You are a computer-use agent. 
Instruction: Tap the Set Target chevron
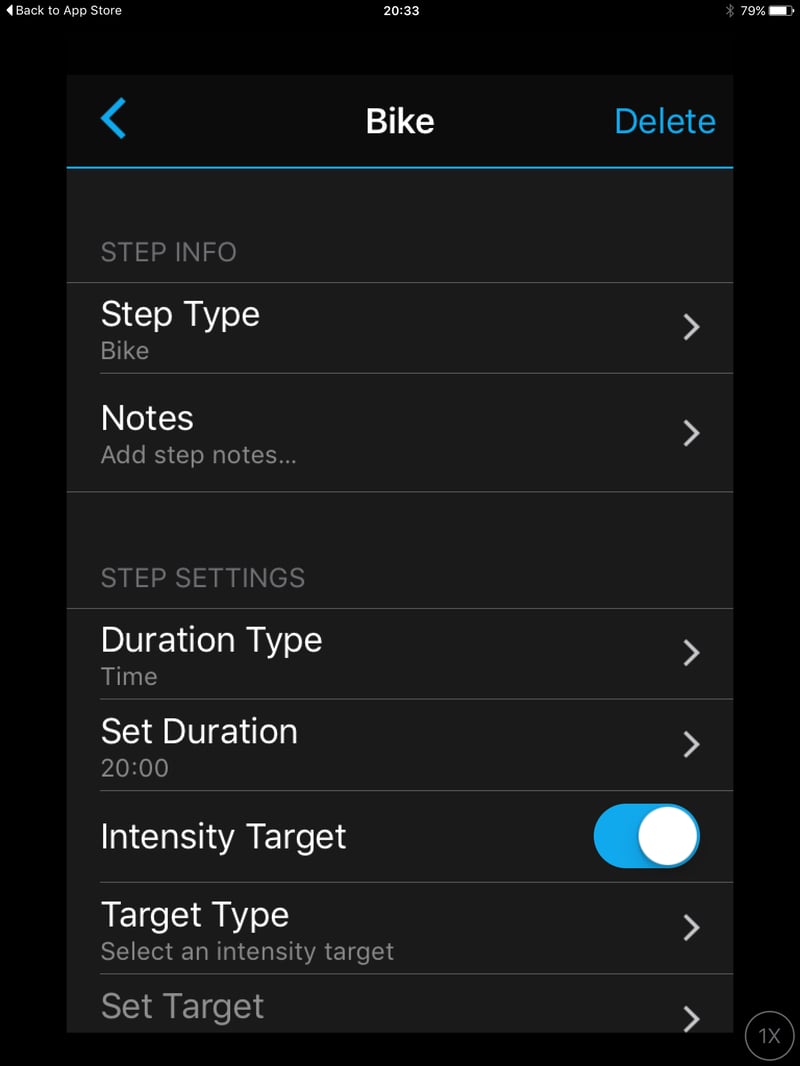point(691,1019)
